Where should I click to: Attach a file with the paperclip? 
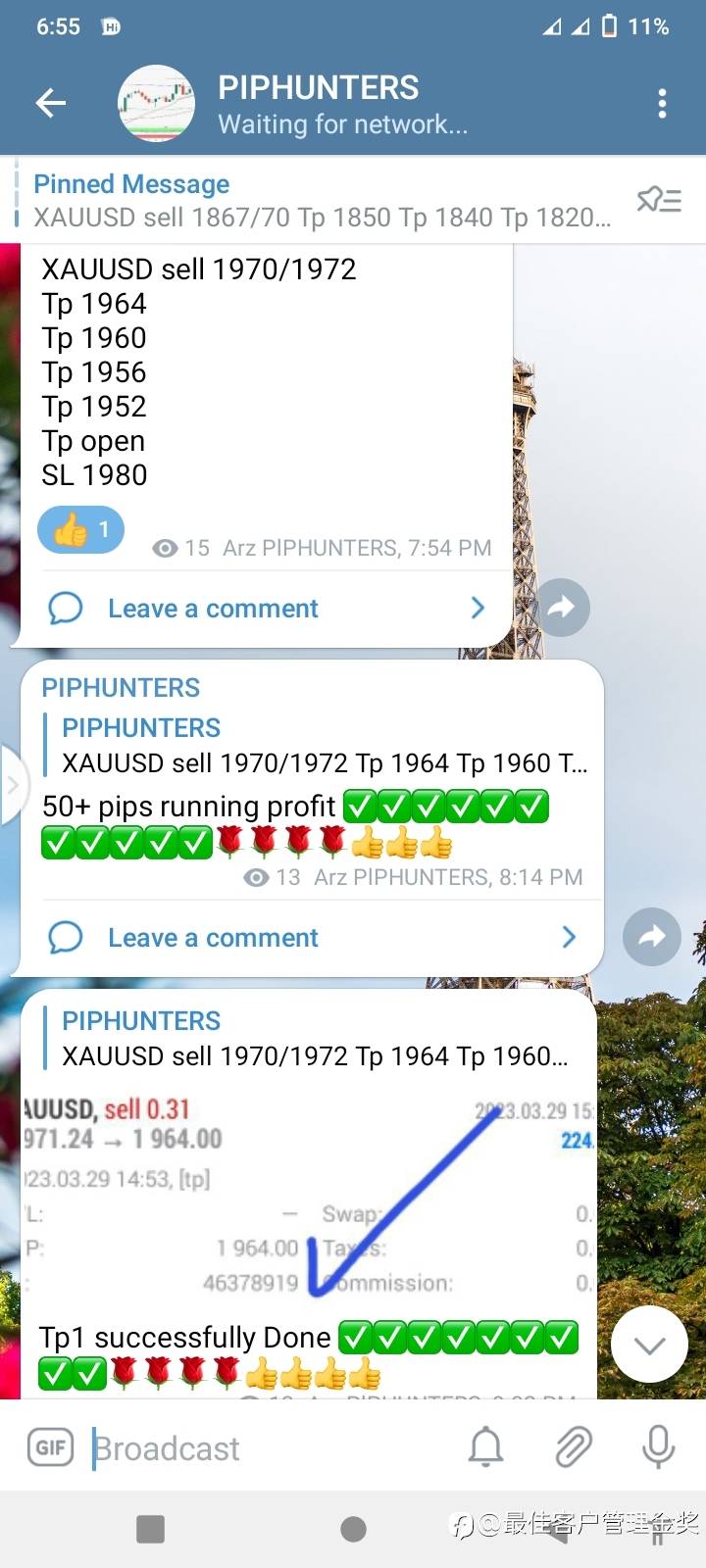coord(573,1447)
